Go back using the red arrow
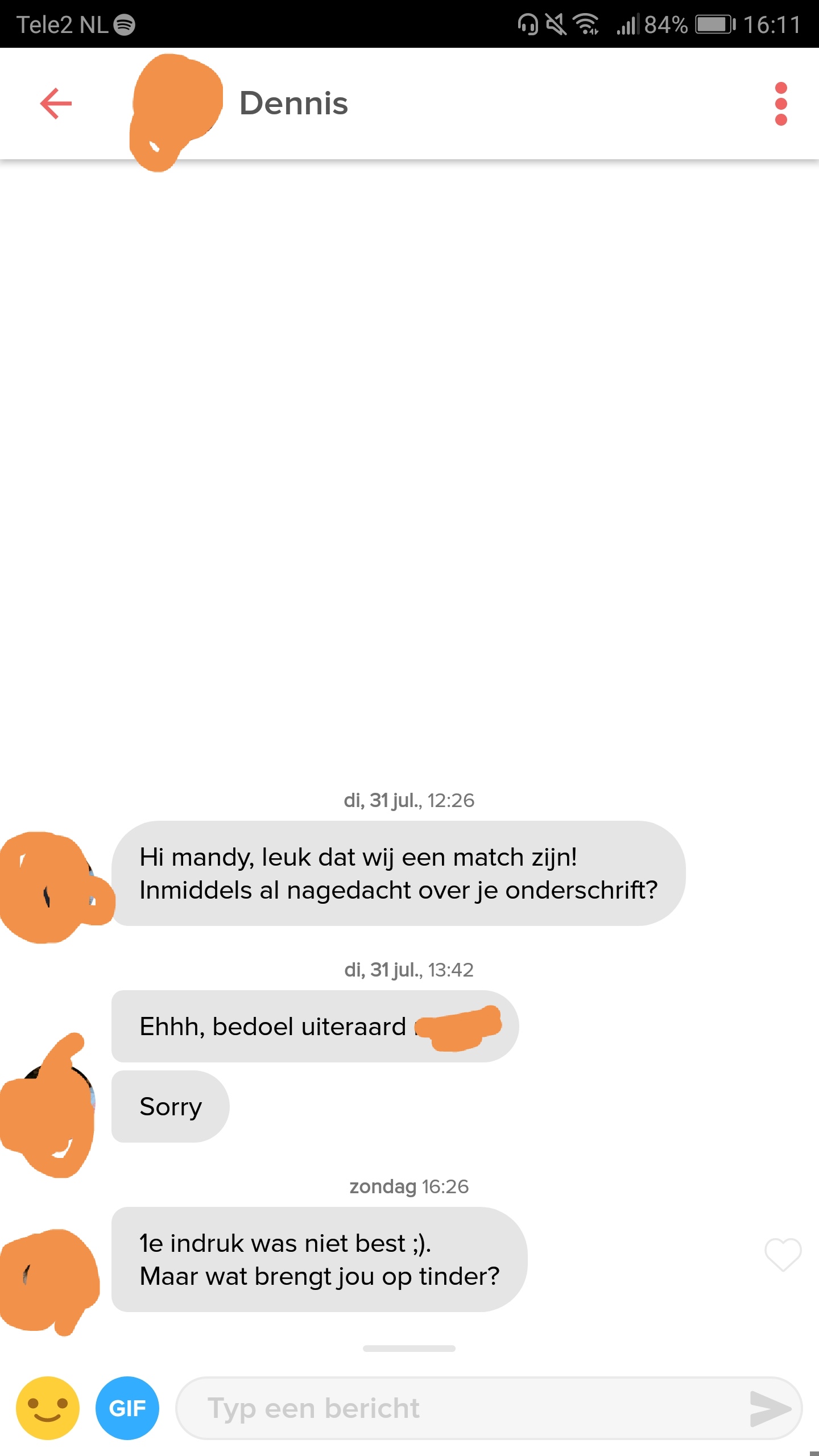 pos(56,104)
